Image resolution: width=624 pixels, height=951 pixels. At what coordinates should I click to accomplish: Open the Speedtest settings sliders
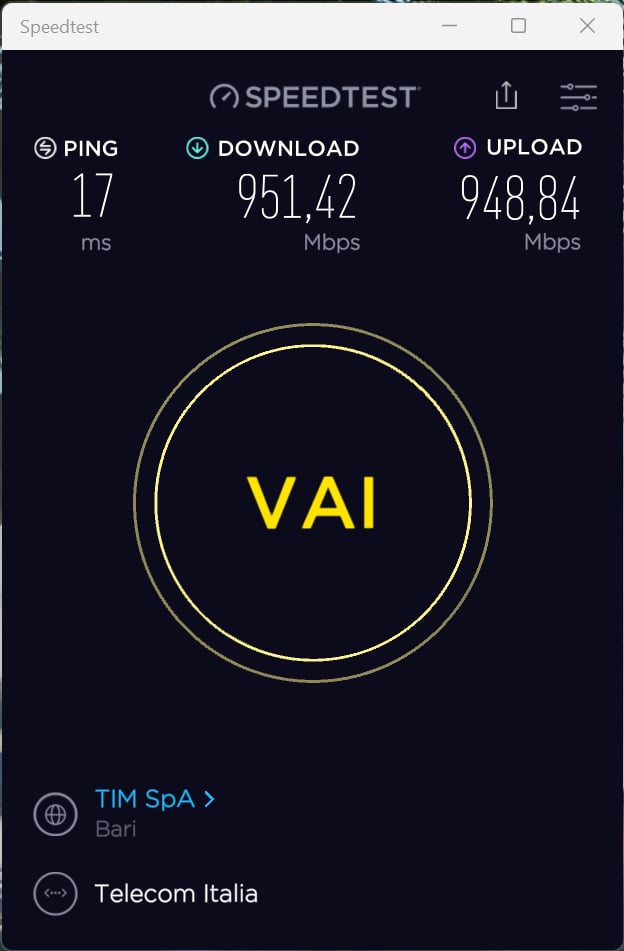(x=578, y=97)
